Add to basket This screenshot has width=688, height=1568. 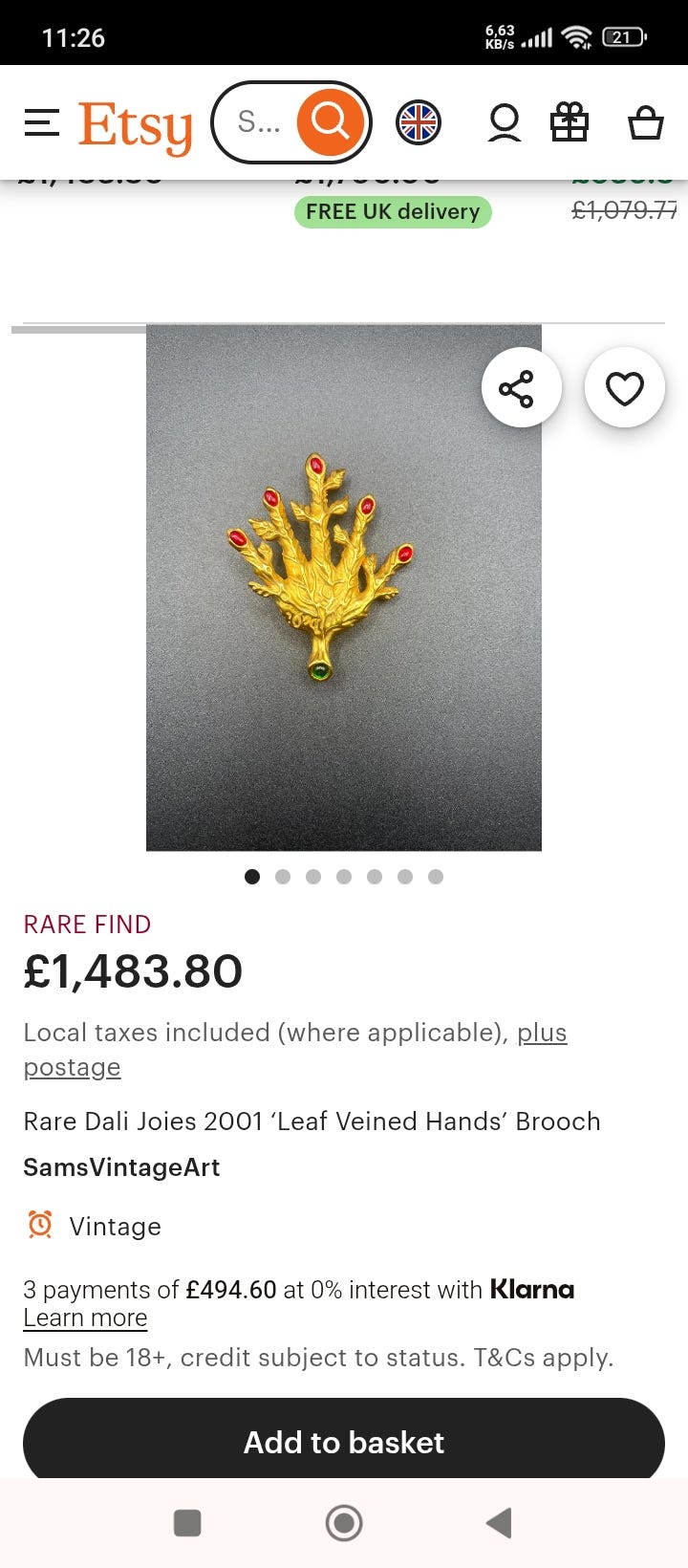coord(344,1442)
